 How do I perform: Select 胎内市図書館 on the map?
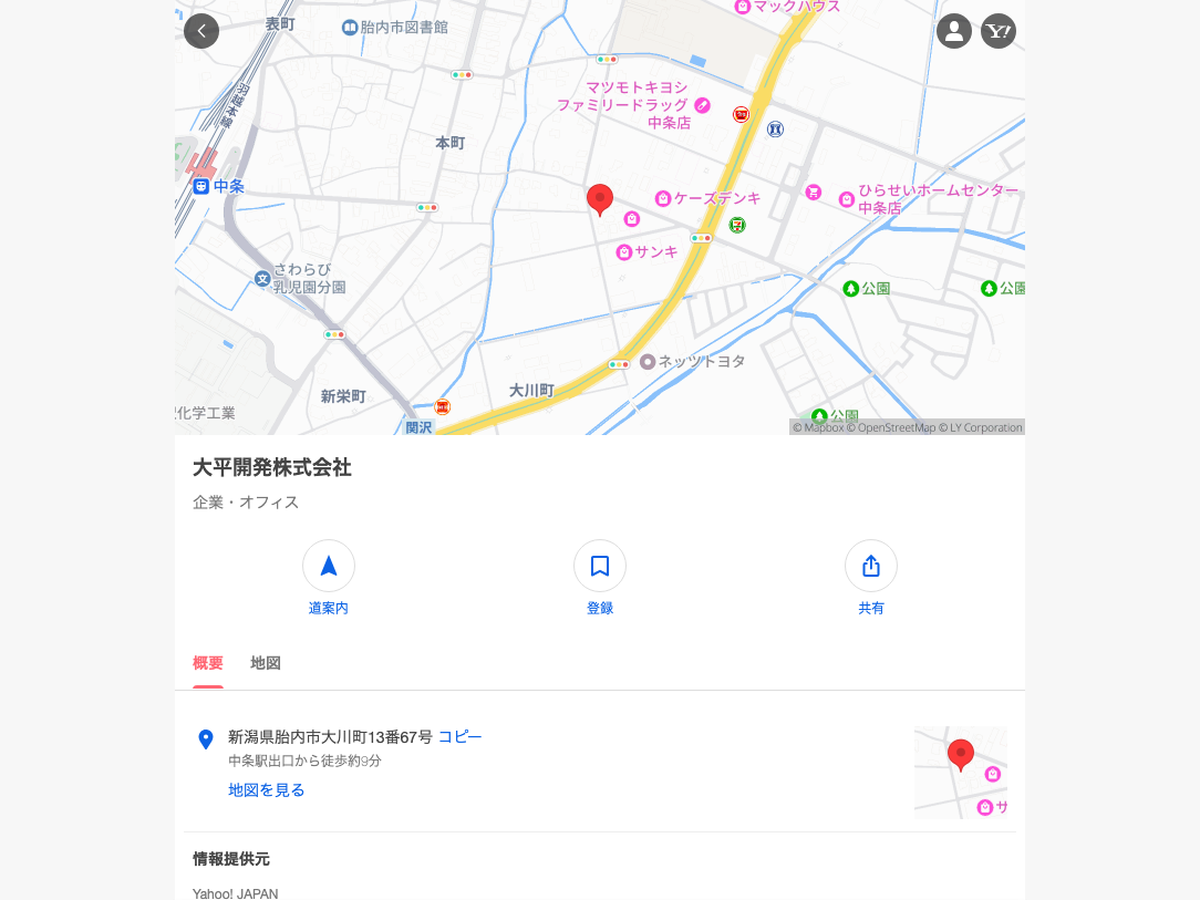coord(350,27)
